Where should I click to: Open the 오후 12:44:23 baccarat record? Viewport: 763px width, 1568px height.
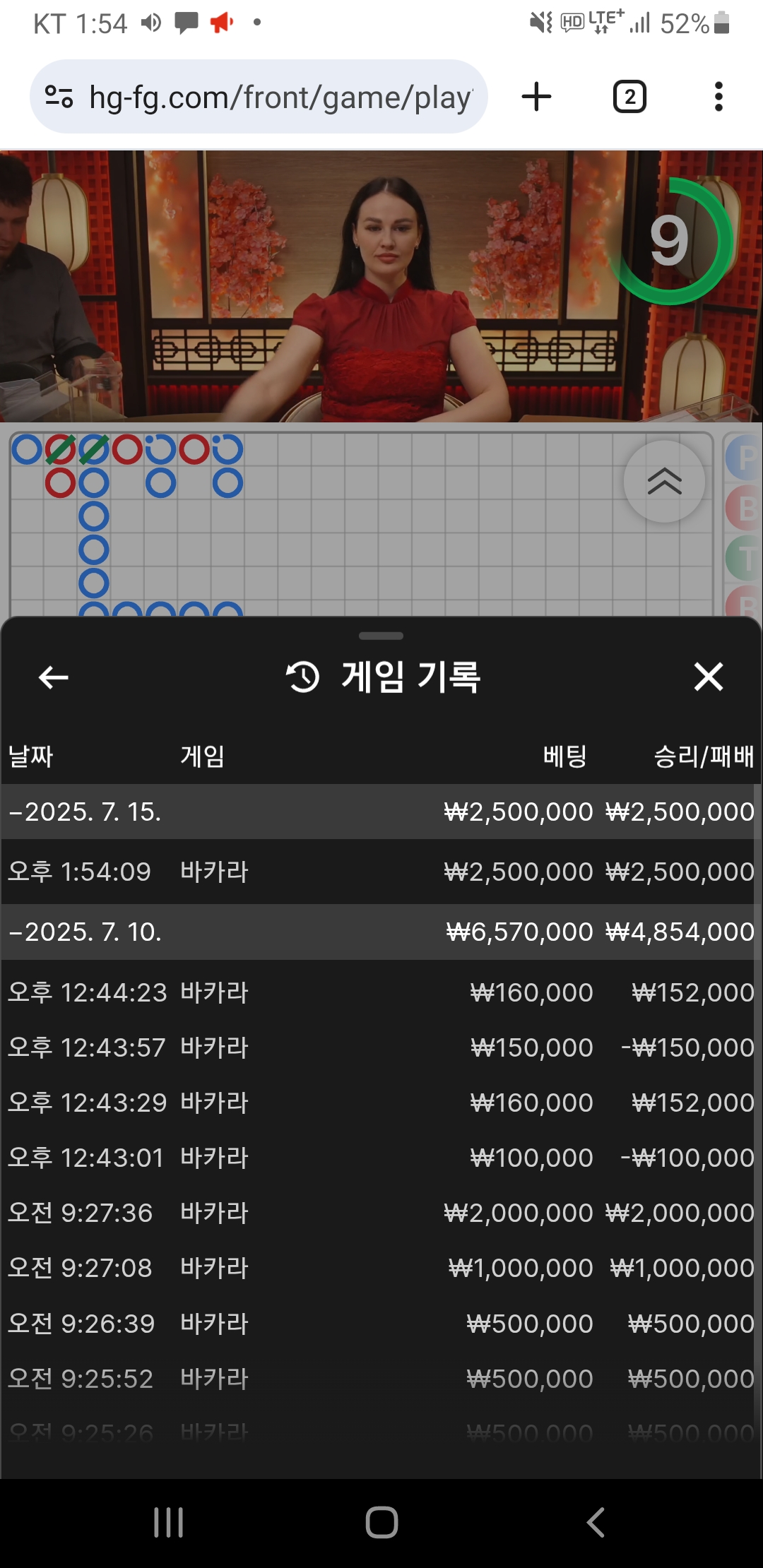[381, 992]
